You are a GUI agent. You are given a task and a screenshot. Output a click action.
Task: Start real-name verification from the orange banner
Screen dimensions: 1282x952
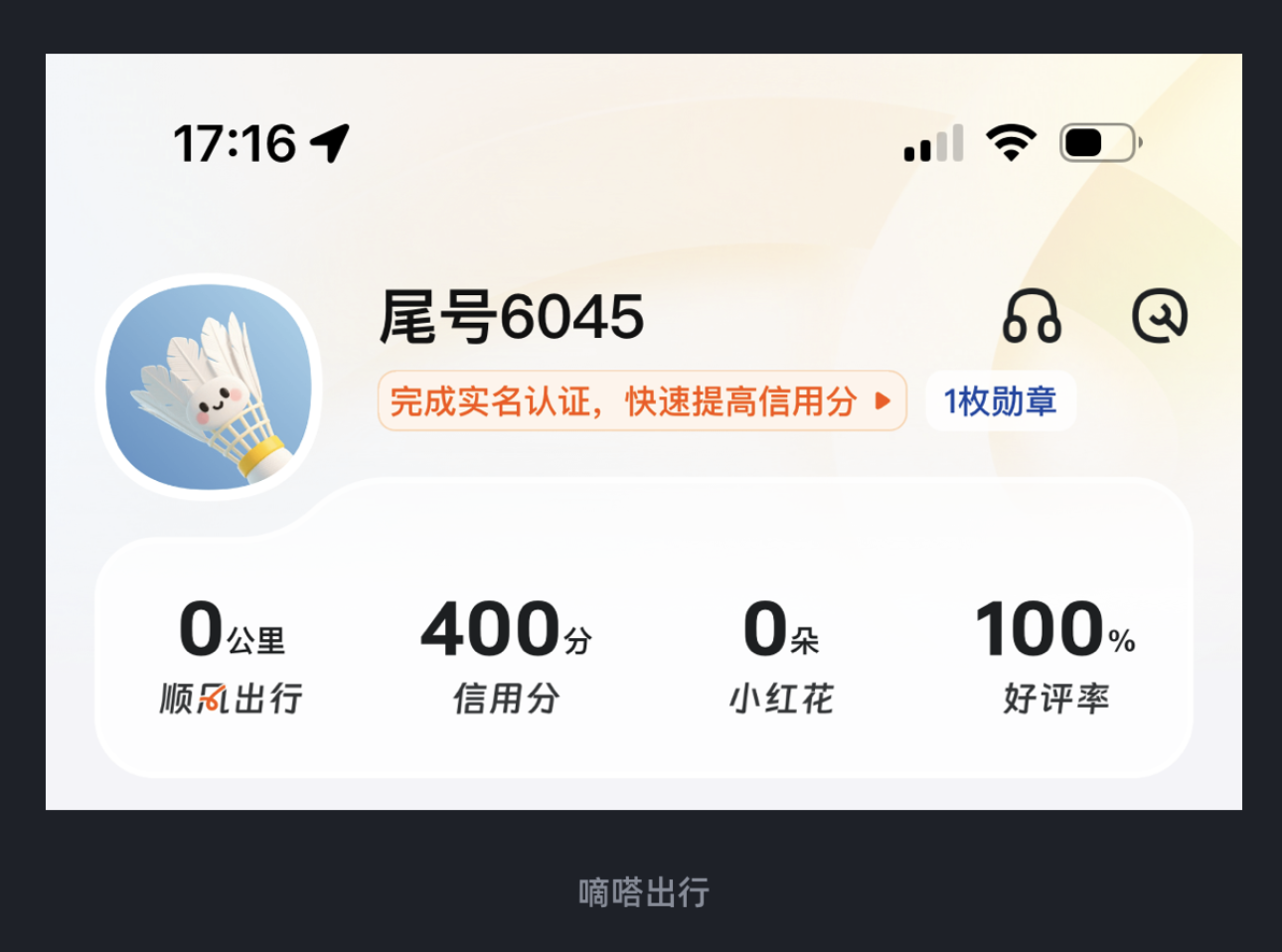pyautogui.click(x=641, y=401)
